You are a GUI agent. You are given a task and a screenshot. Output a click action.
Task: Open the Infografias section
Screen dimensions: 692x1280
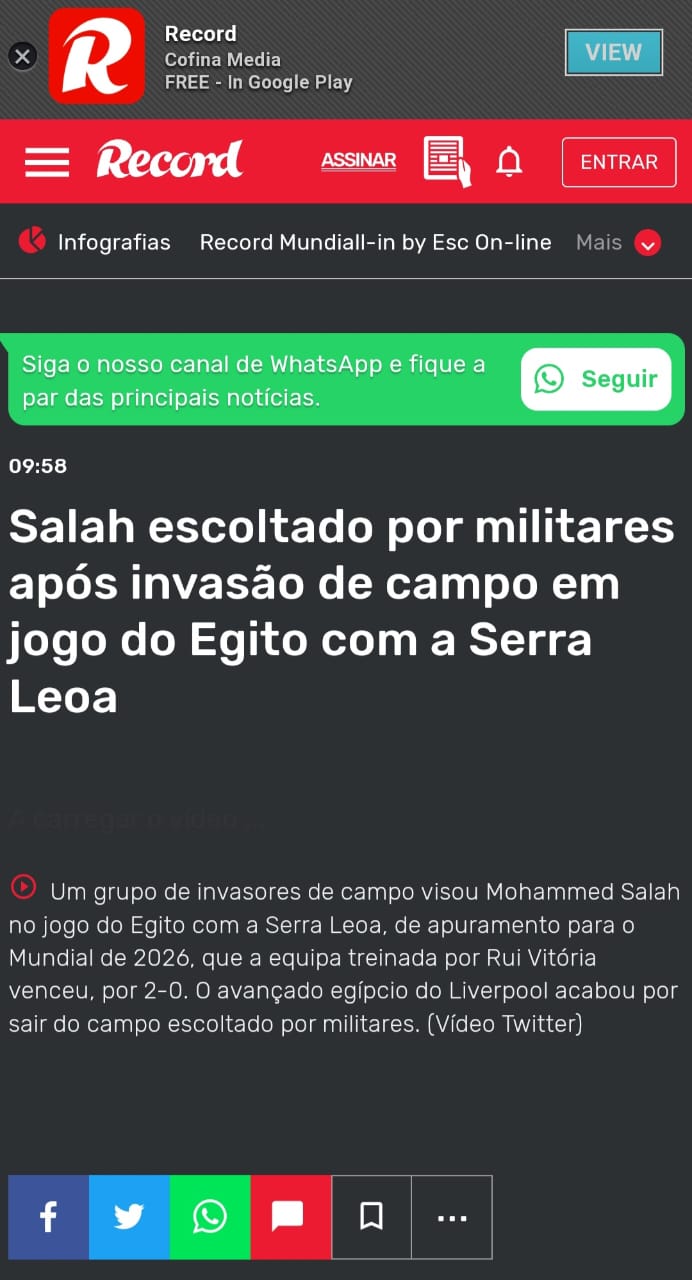(x=95, y=242)
